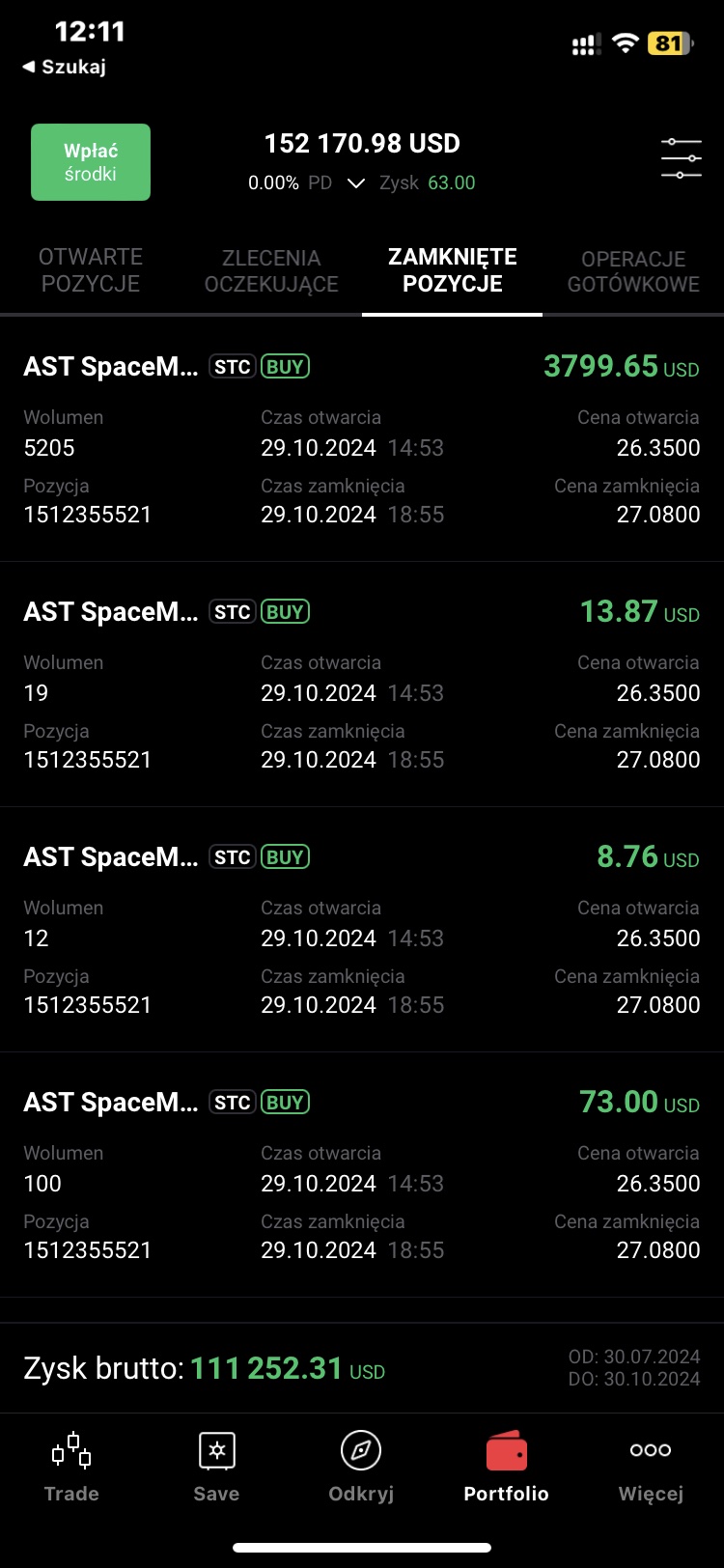This screenshot has width=724, height=1568.
Task: Switch to the Otwarte Pozycje tab
Action: (x=91, y=270)
